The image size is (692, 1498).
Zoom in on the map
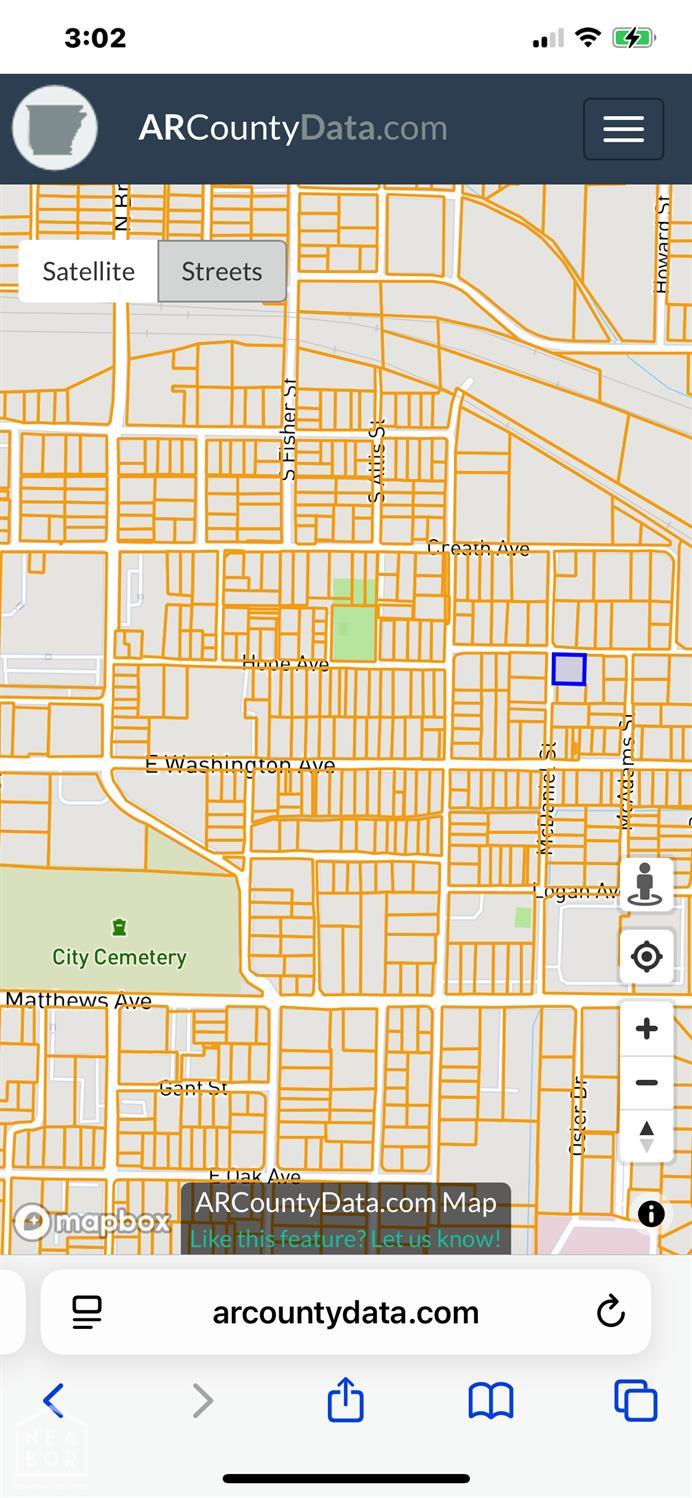coord(646,1028)
